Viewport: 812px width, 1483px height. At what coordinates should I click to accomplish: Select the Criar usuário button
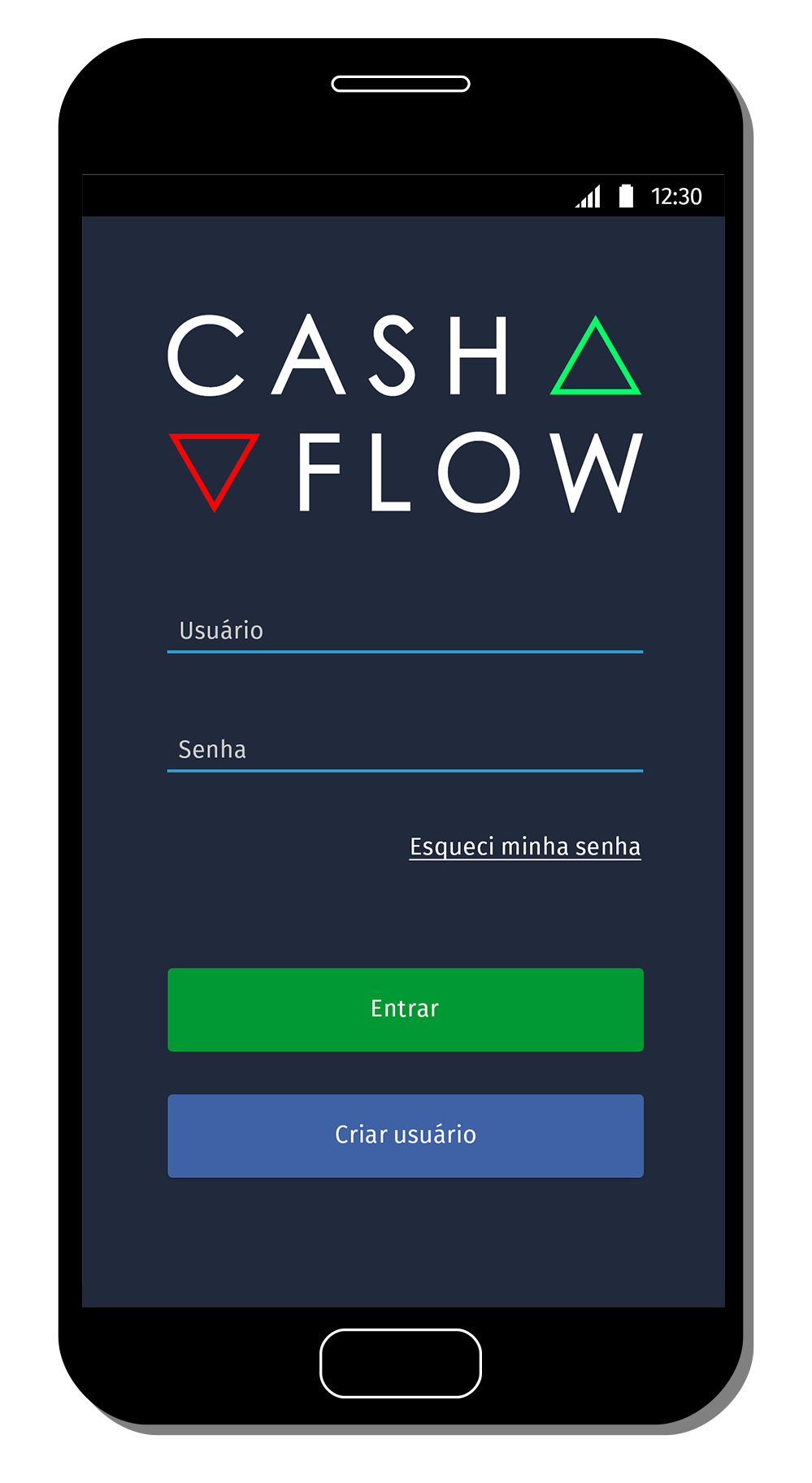(405, 1135)
